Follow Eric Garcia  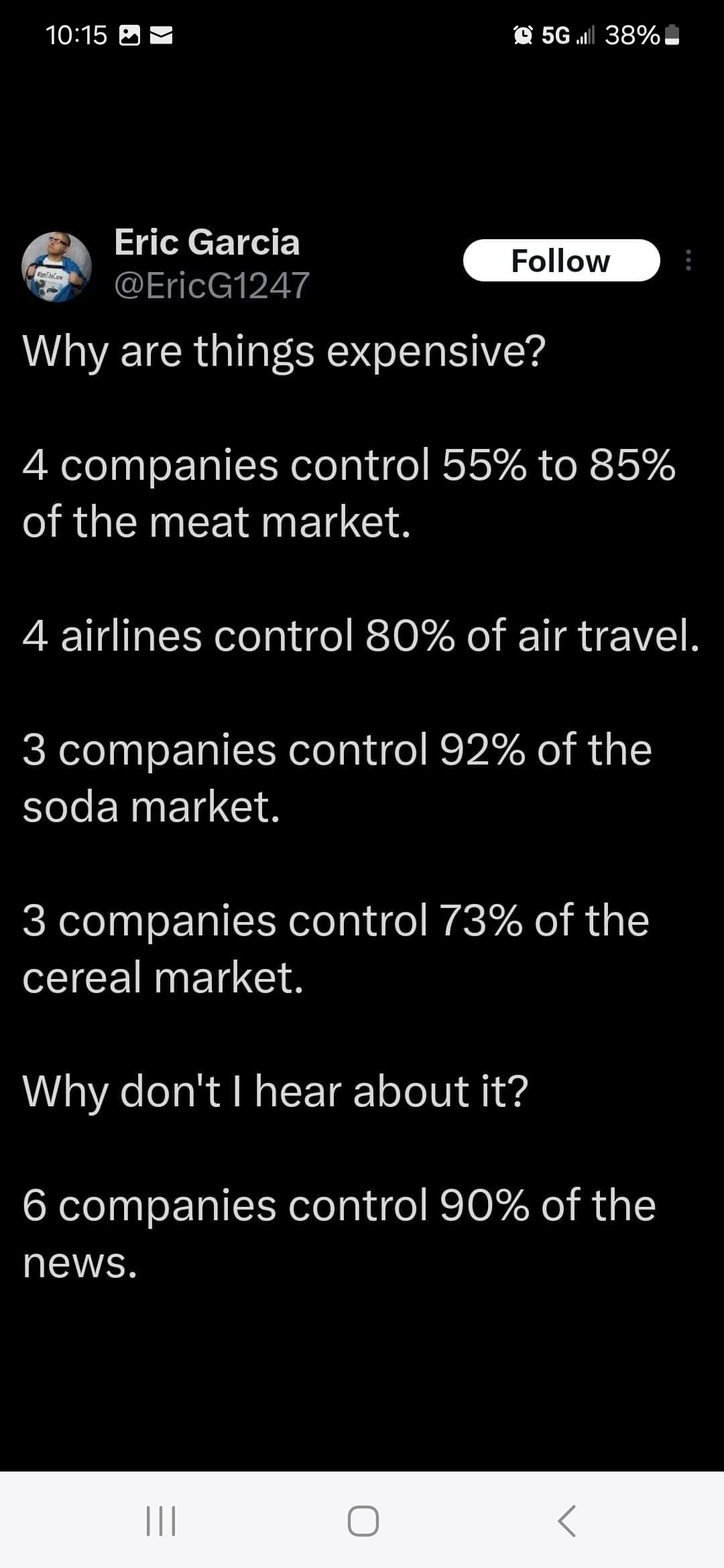(x=561, y=261)
